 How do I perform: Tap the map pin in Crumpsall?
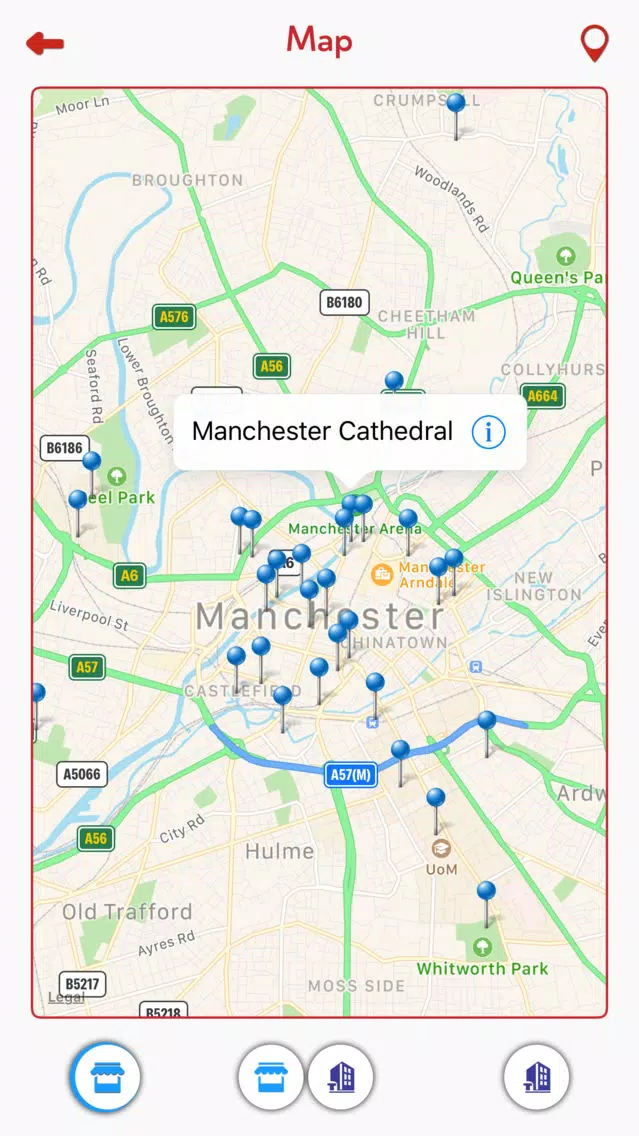pos(456,104)
